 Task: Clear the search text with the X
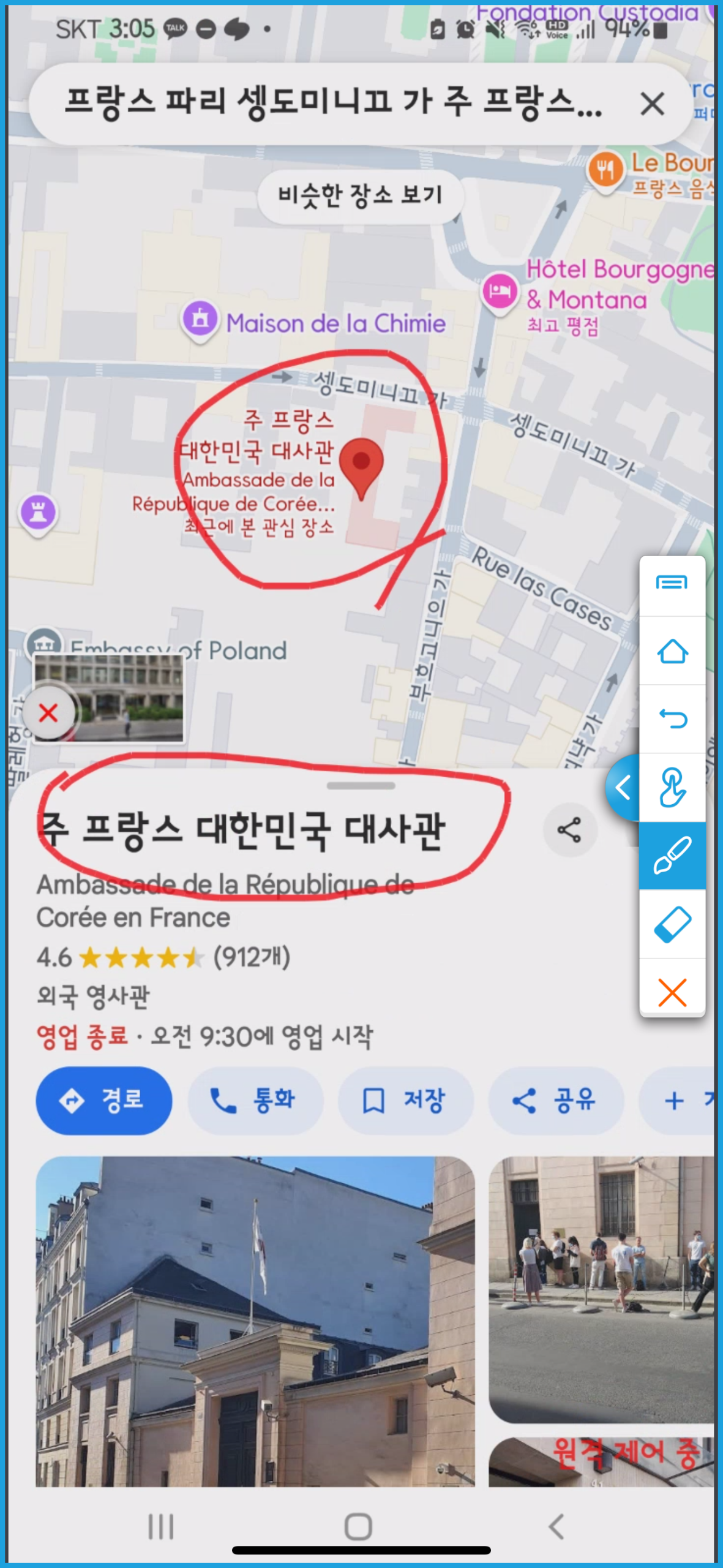(652, 103)
